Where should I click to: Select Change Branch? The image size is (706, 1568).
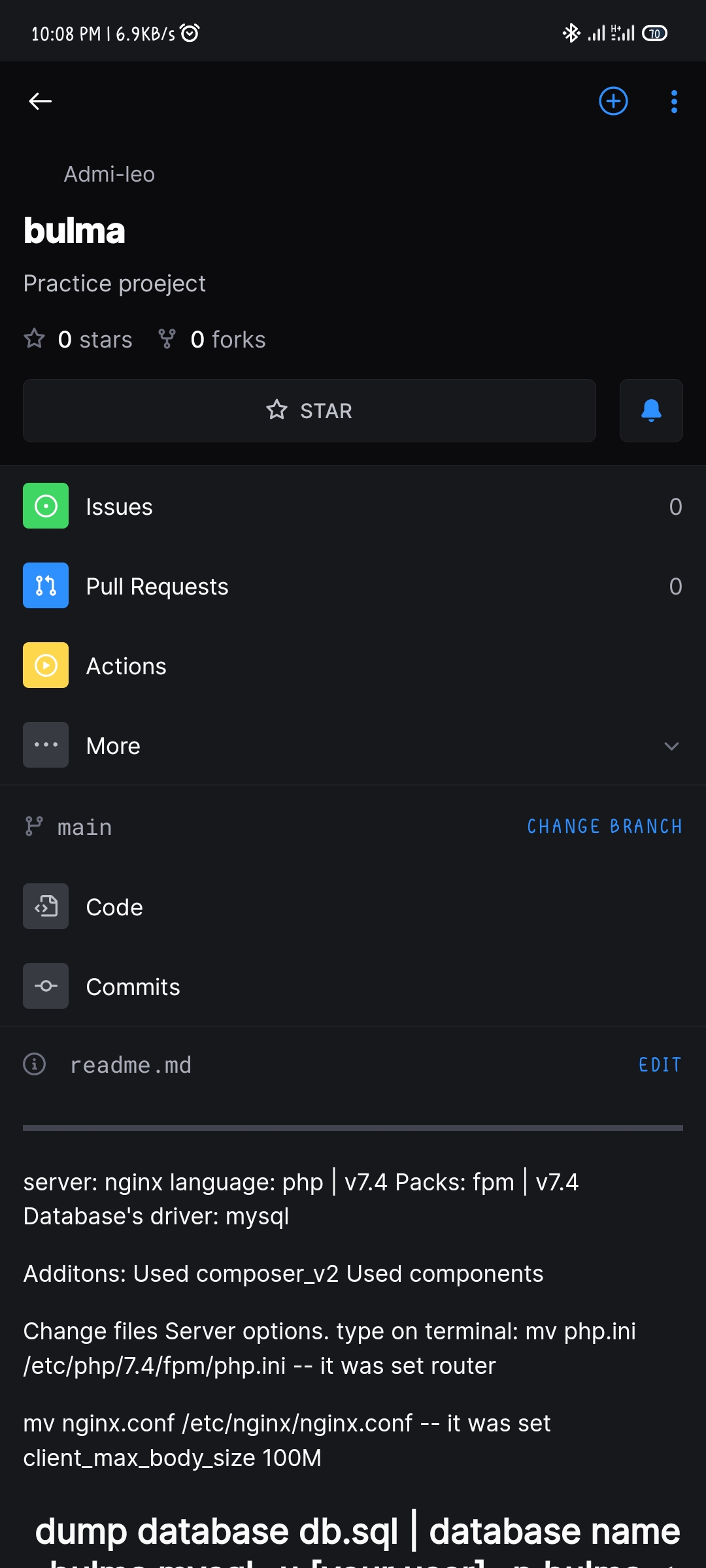click(x=605, y=826)
